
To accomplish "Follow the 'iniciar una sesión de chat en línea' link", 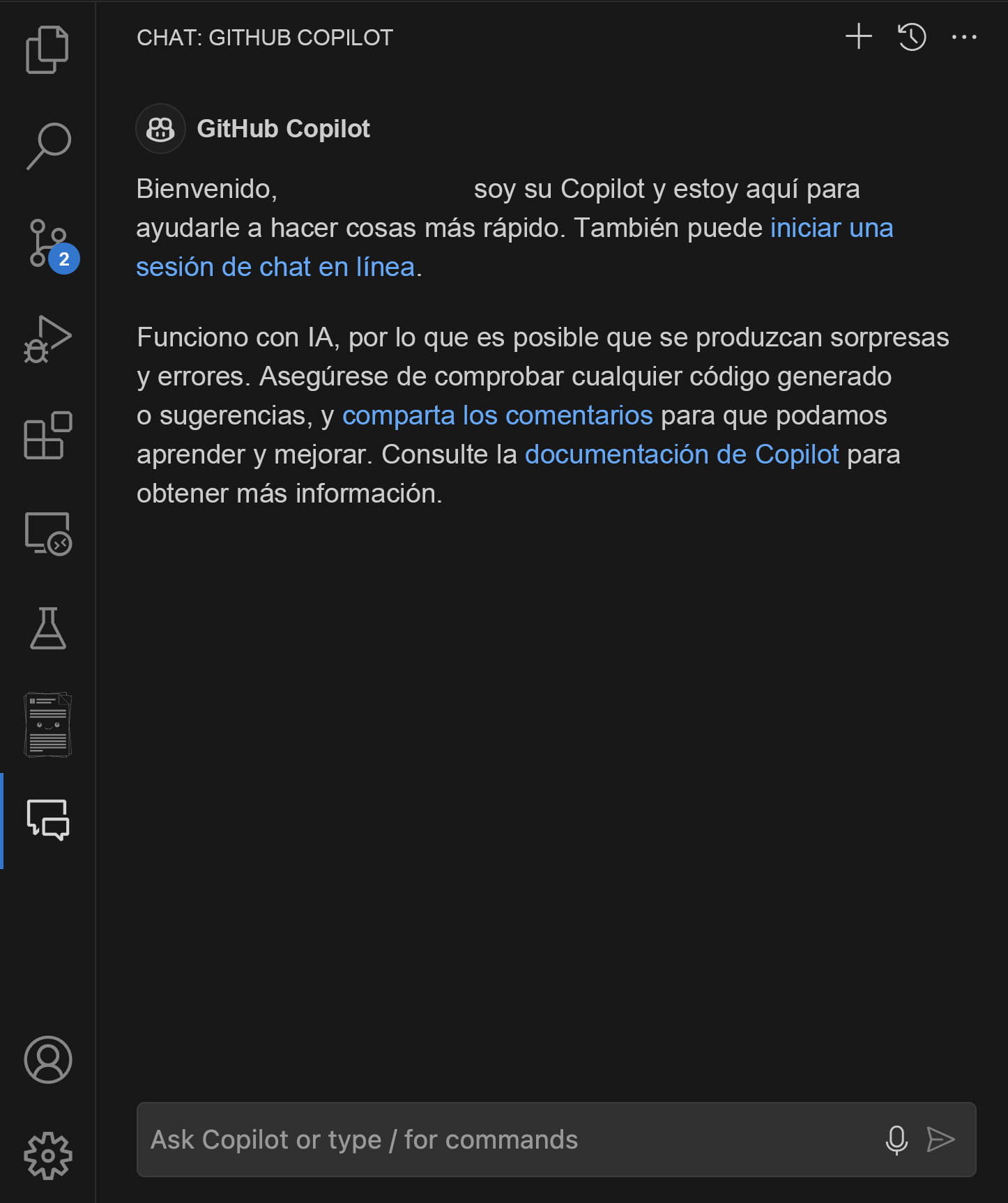I will (x=831, y=228).
